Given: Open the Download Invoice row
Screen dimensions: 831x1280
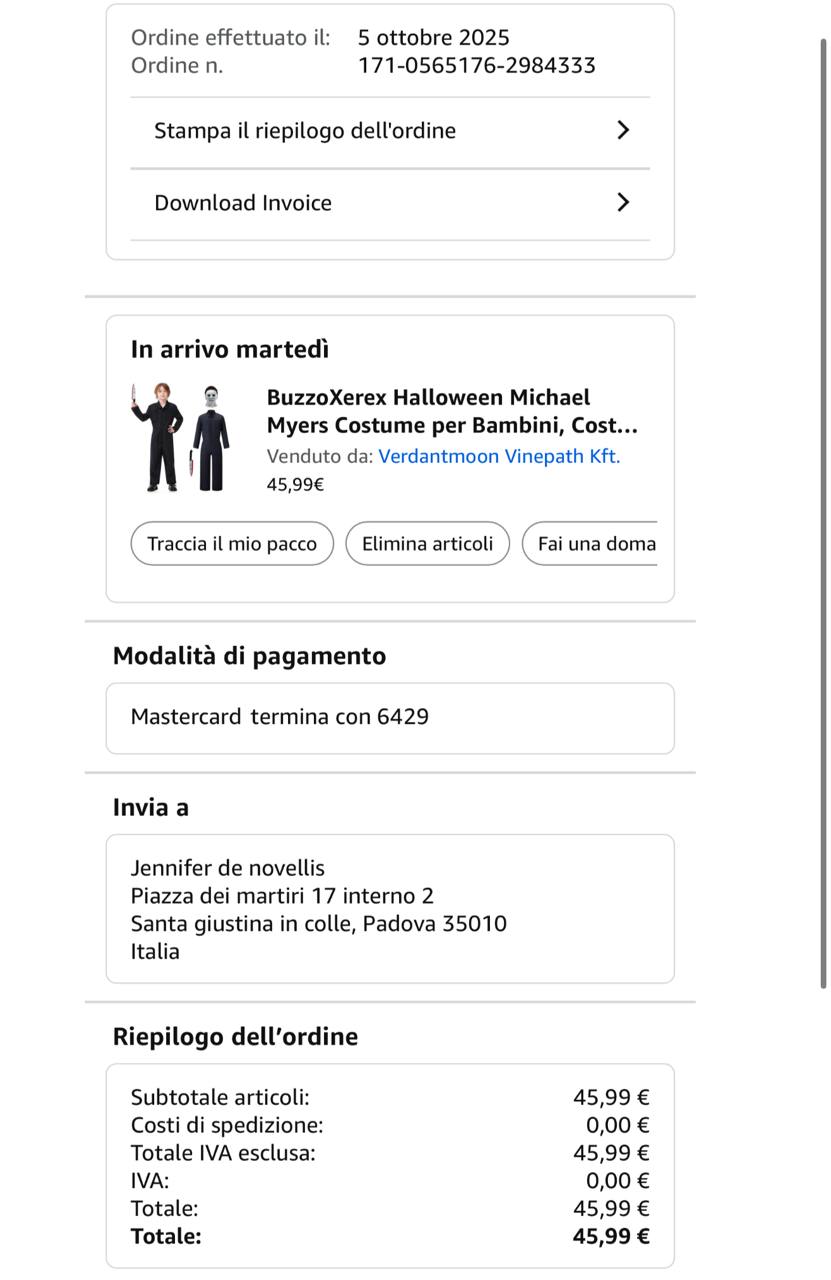Looking at the screenshot, I should pyautogui.click(x=390, y=203).
